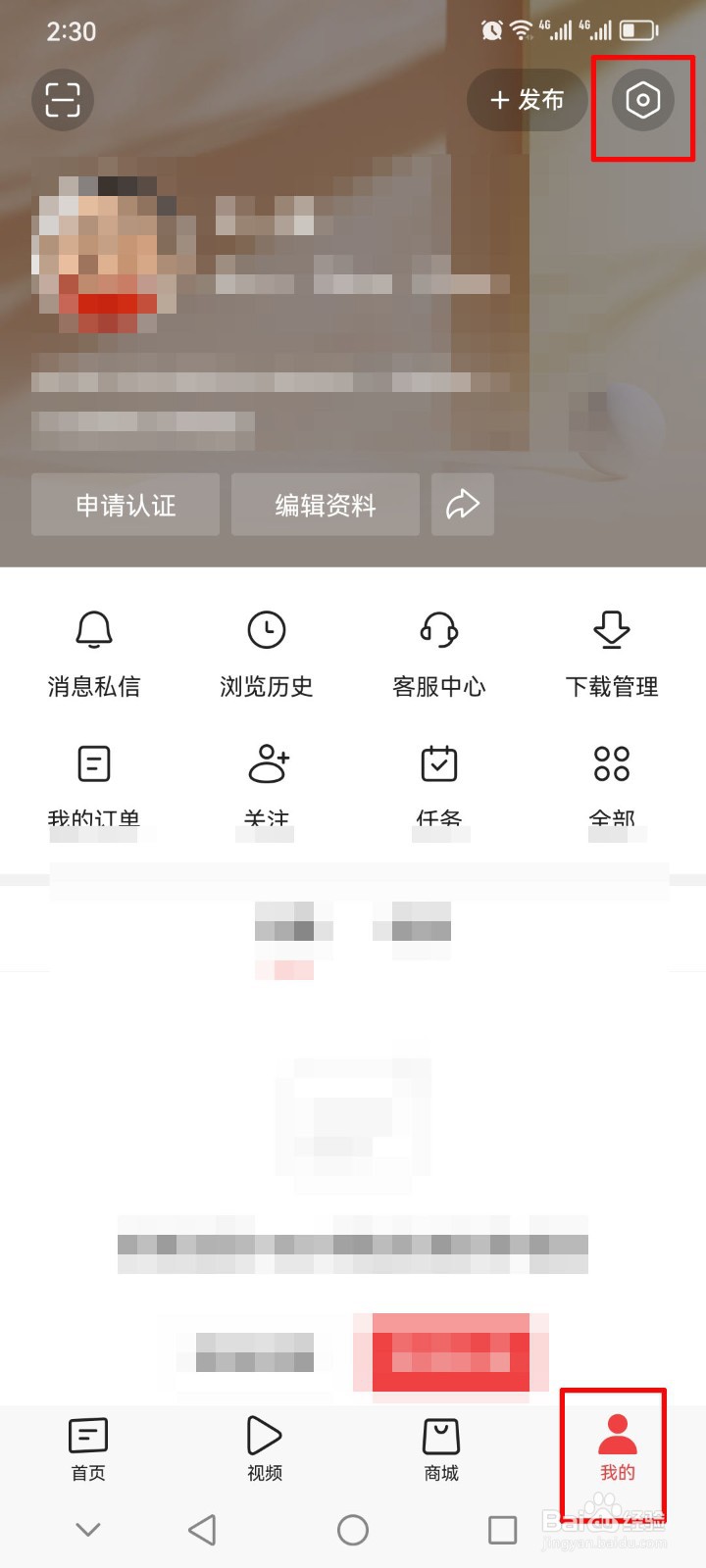Viewport: 706px width, 1568px height.
Task: View 浏览历史 browsing history
Action: (x=267, y=652)
